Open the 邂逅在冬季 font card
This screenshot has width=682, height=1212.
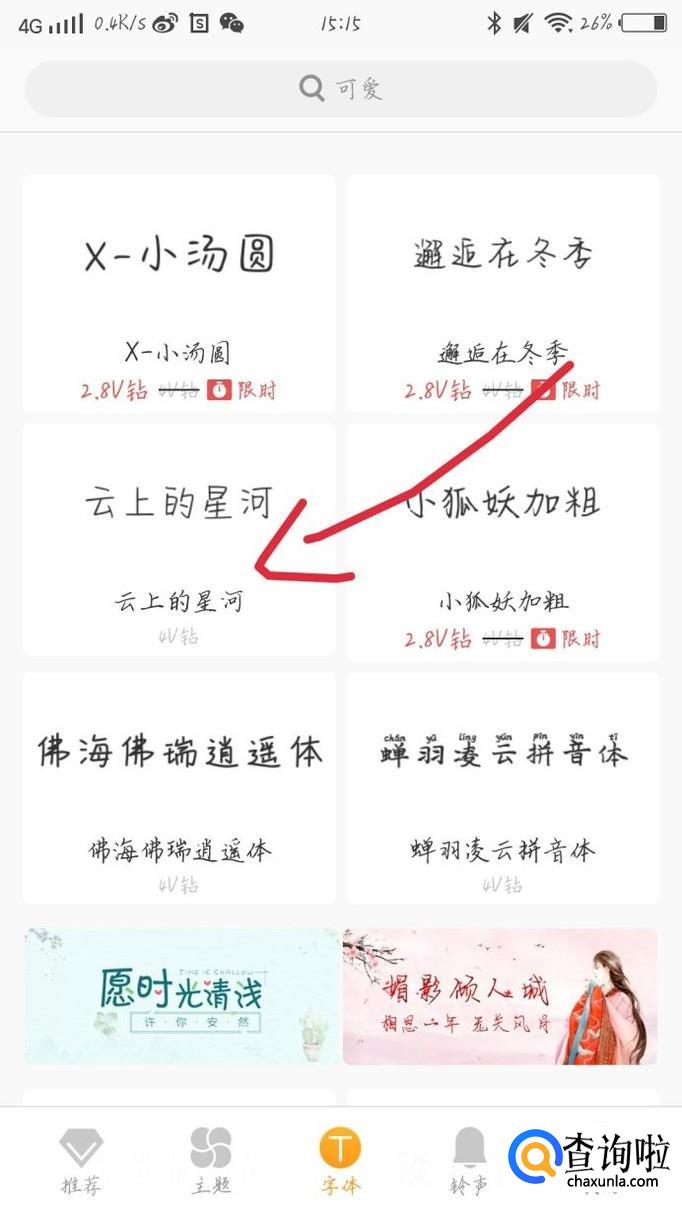tap(503, 293)
